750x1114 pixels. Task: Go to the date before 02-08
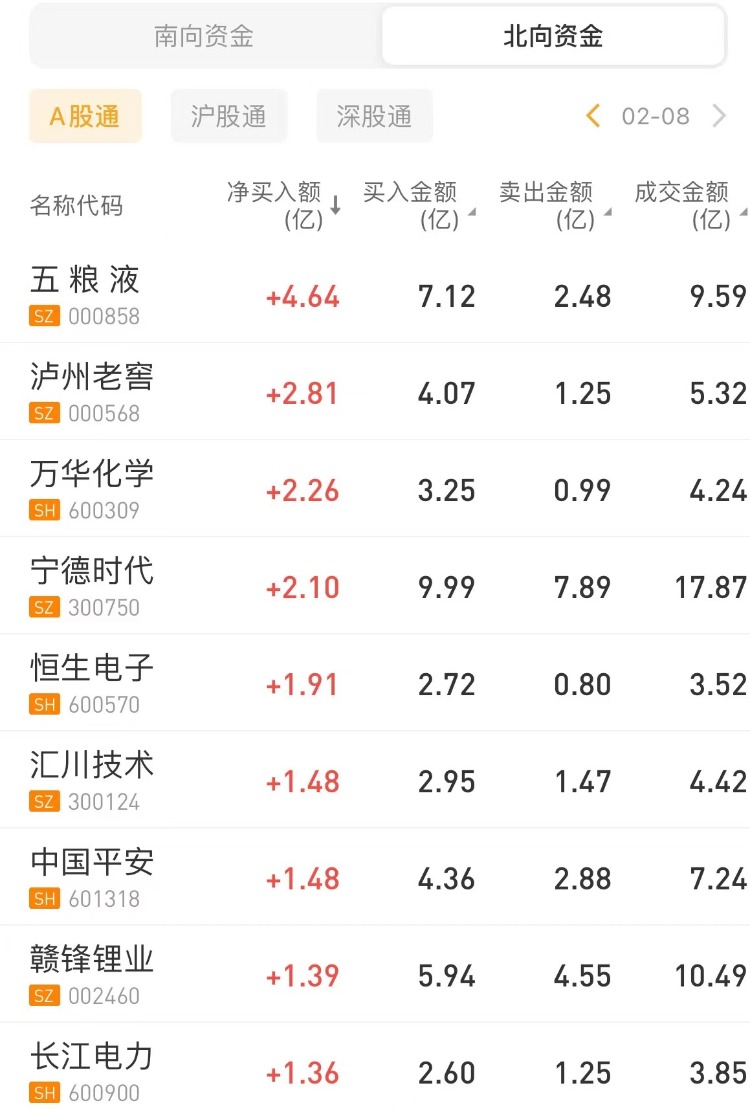click(593, 116)
